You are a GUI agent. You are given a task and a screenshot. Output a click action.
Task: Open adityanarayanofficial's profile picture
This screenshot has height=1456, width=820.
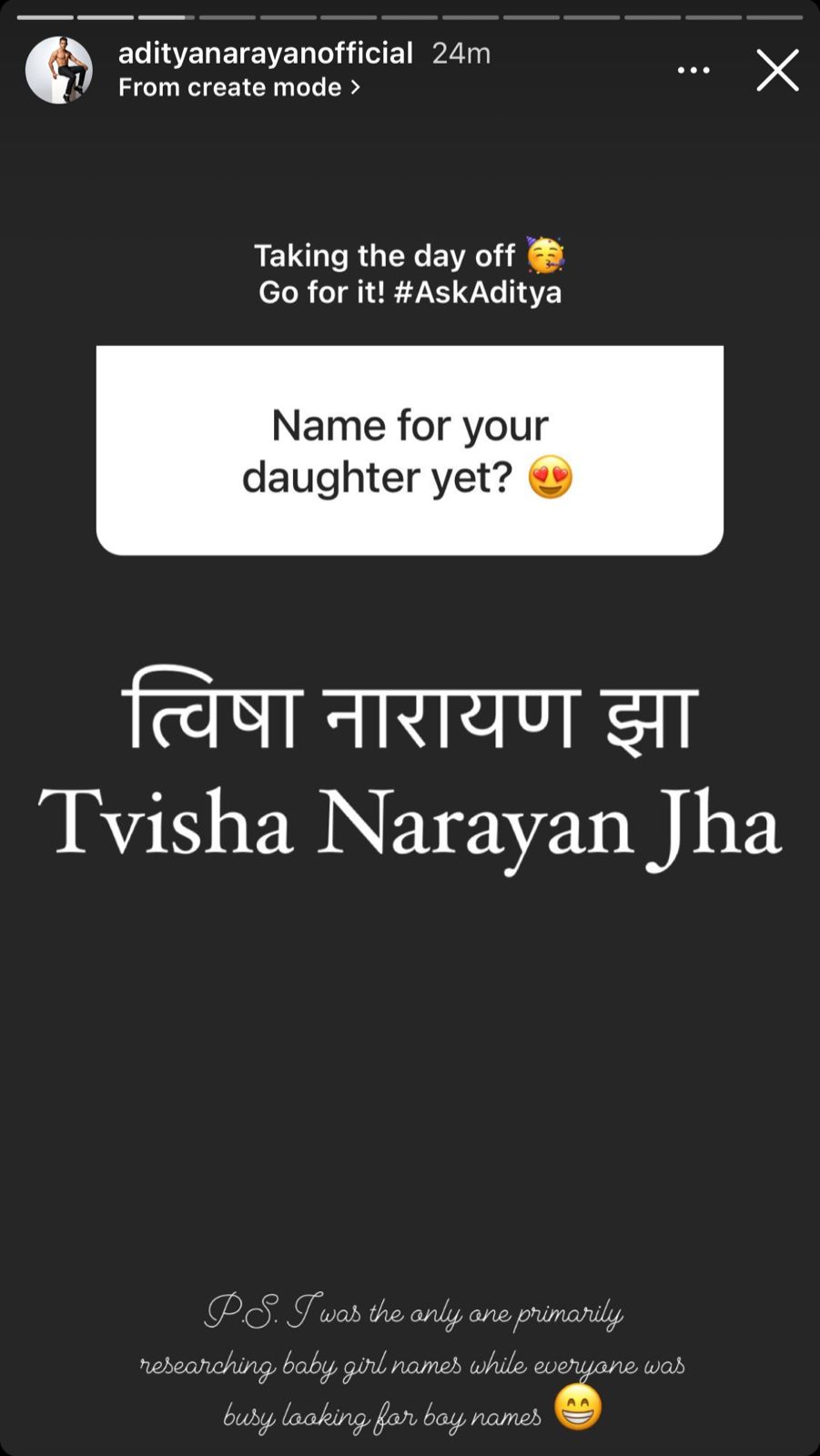(59, 70)
